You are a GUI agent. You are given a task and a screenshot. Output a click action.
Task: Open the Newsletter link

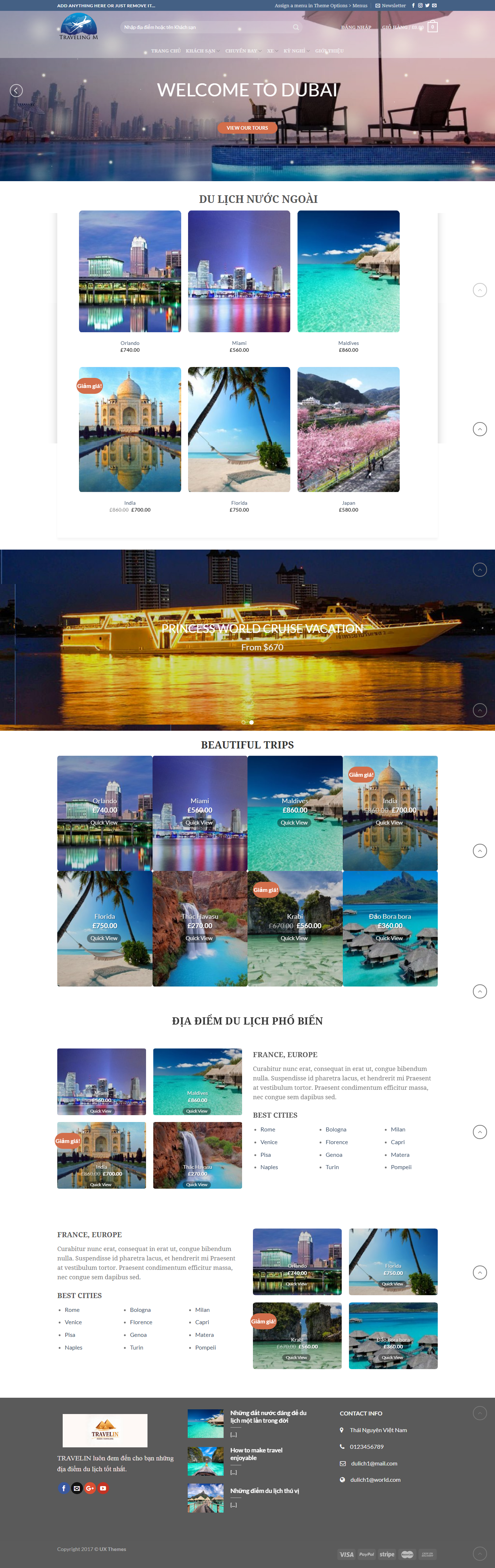390,5
